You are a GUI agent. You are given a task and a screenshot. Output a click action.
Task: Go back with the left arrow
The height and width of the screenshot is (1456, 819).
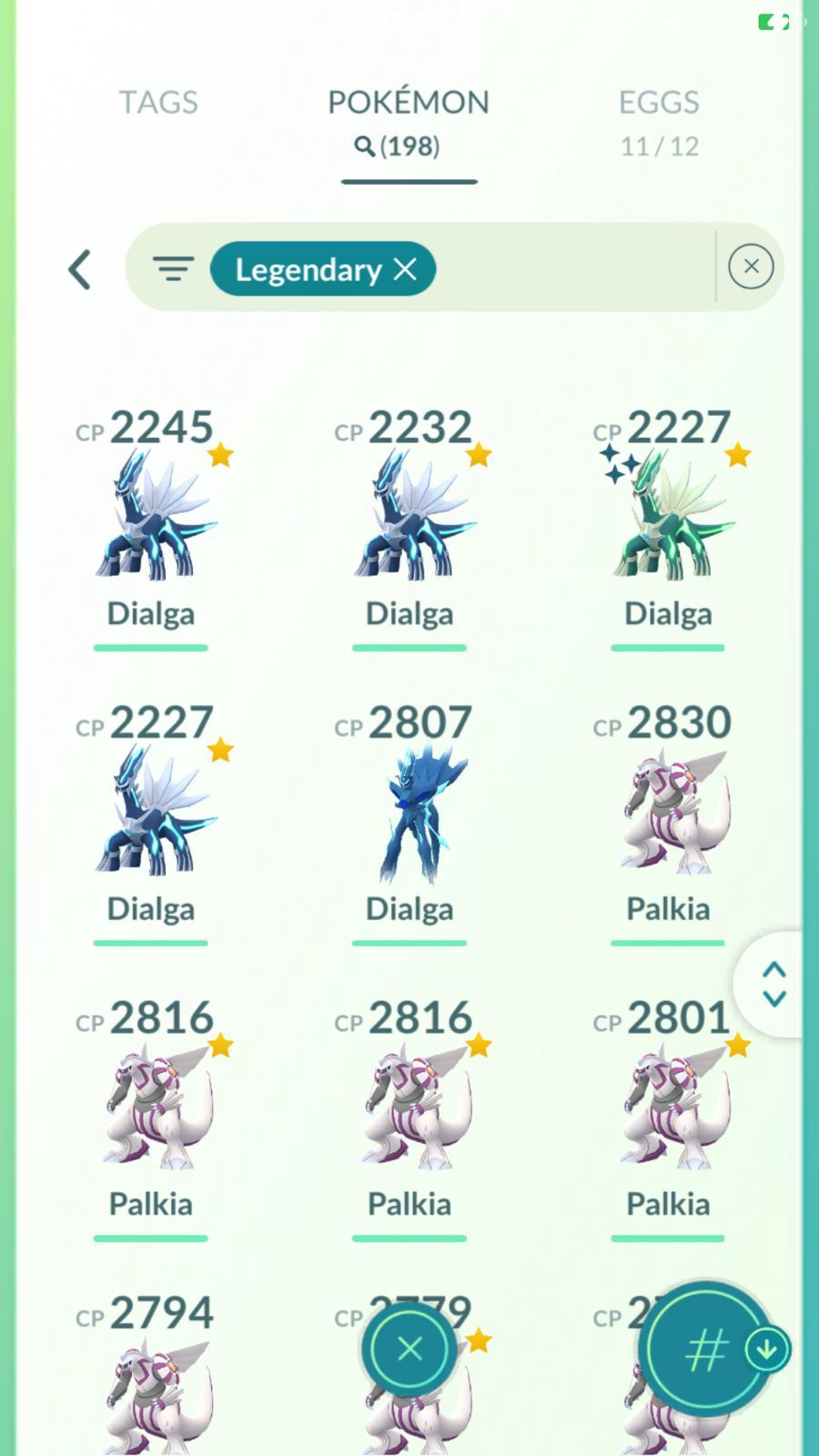[80, 269]
